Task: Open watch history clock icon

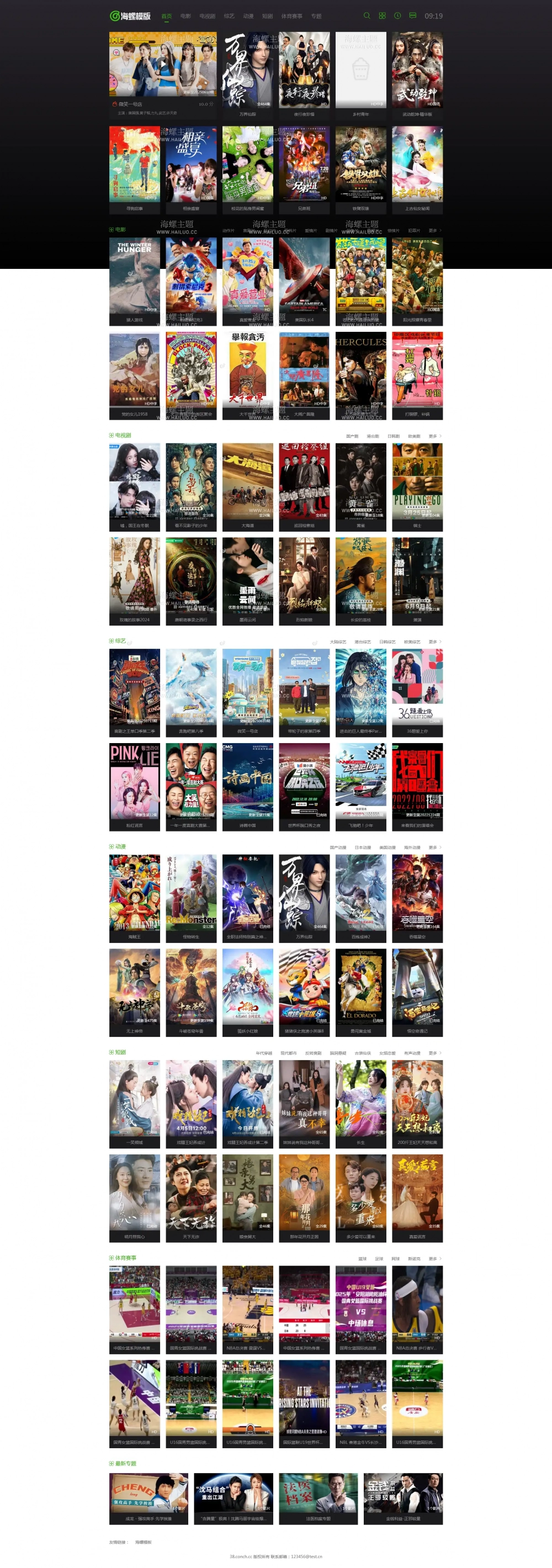Action: tap(397, 16)
